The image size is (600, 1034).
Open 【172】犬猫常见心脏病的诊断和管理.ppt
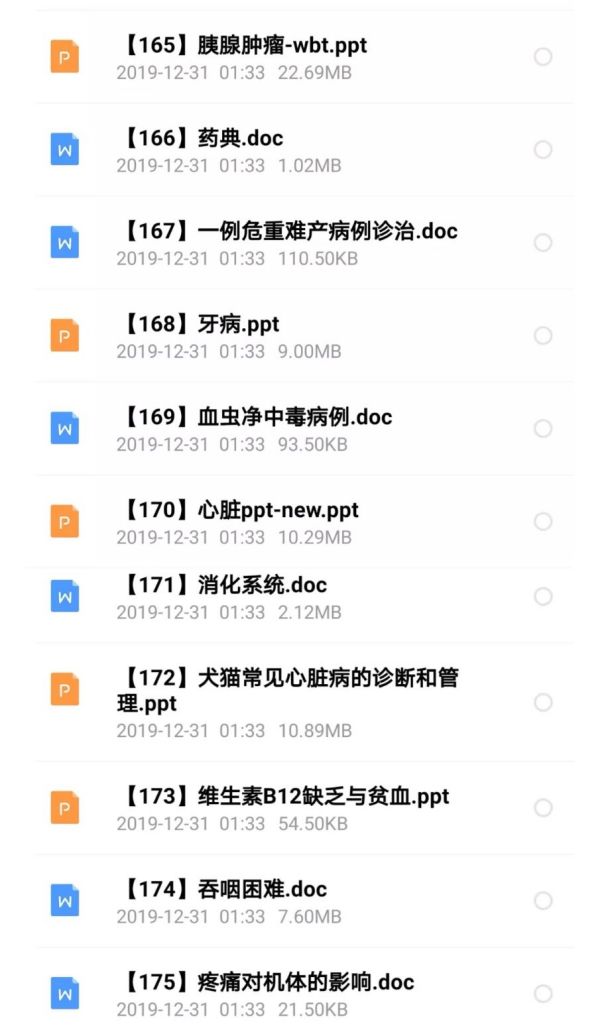(x=303, y=702)
